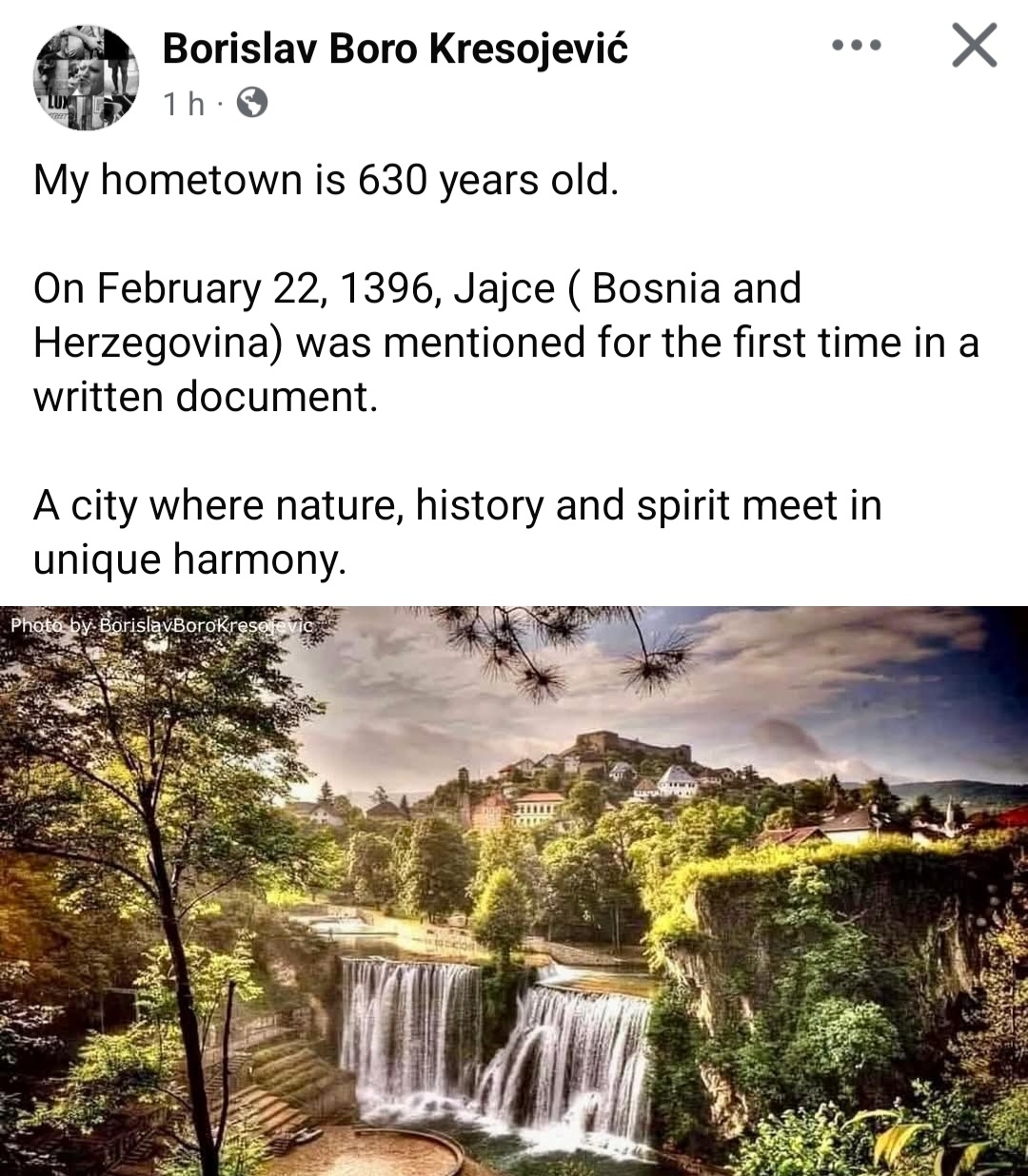Open Borislav Boro Kresojević's profile picture

pyautogui.click(x=86, y=76)
